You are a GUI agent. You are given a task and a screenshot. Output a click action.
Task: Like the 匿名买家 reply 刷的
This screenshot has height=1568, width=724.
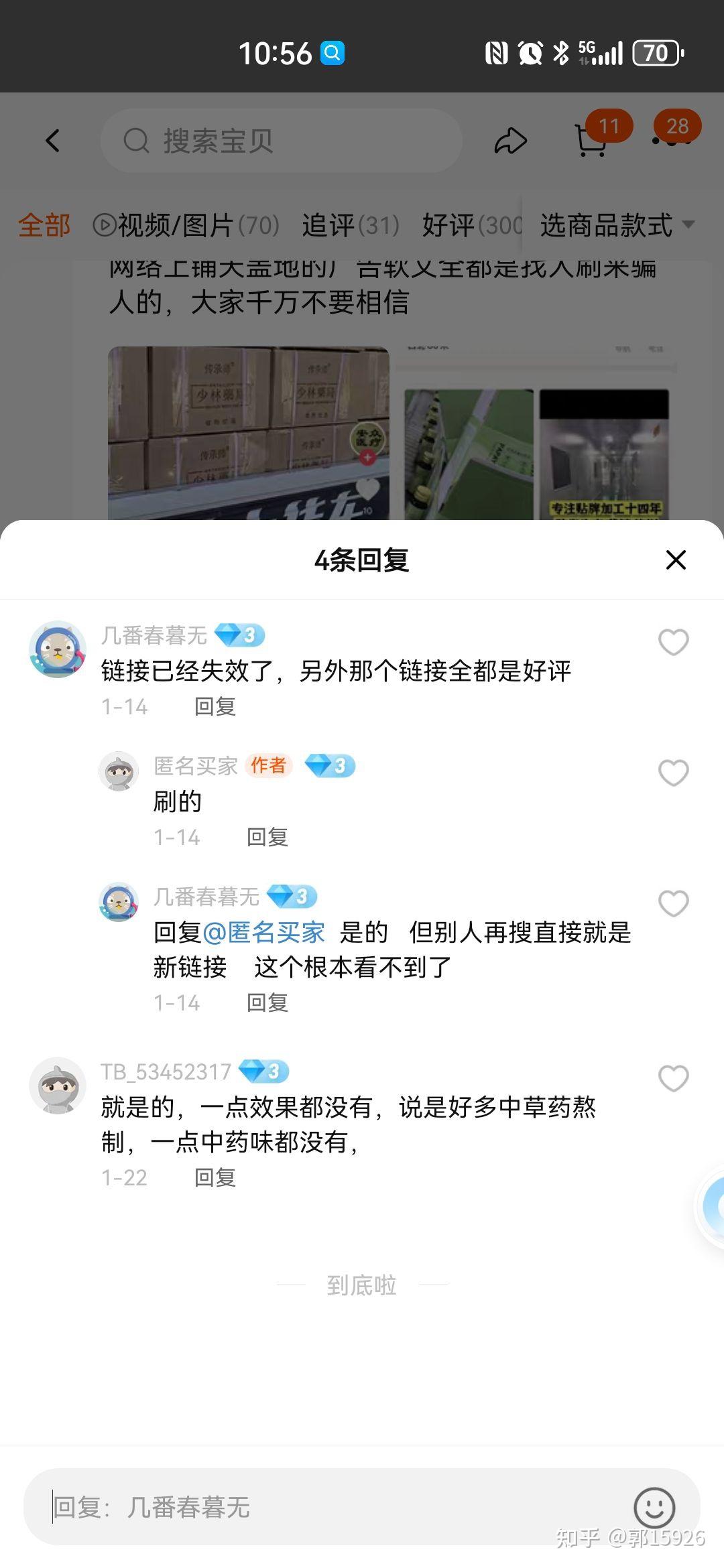pos(674,773)
